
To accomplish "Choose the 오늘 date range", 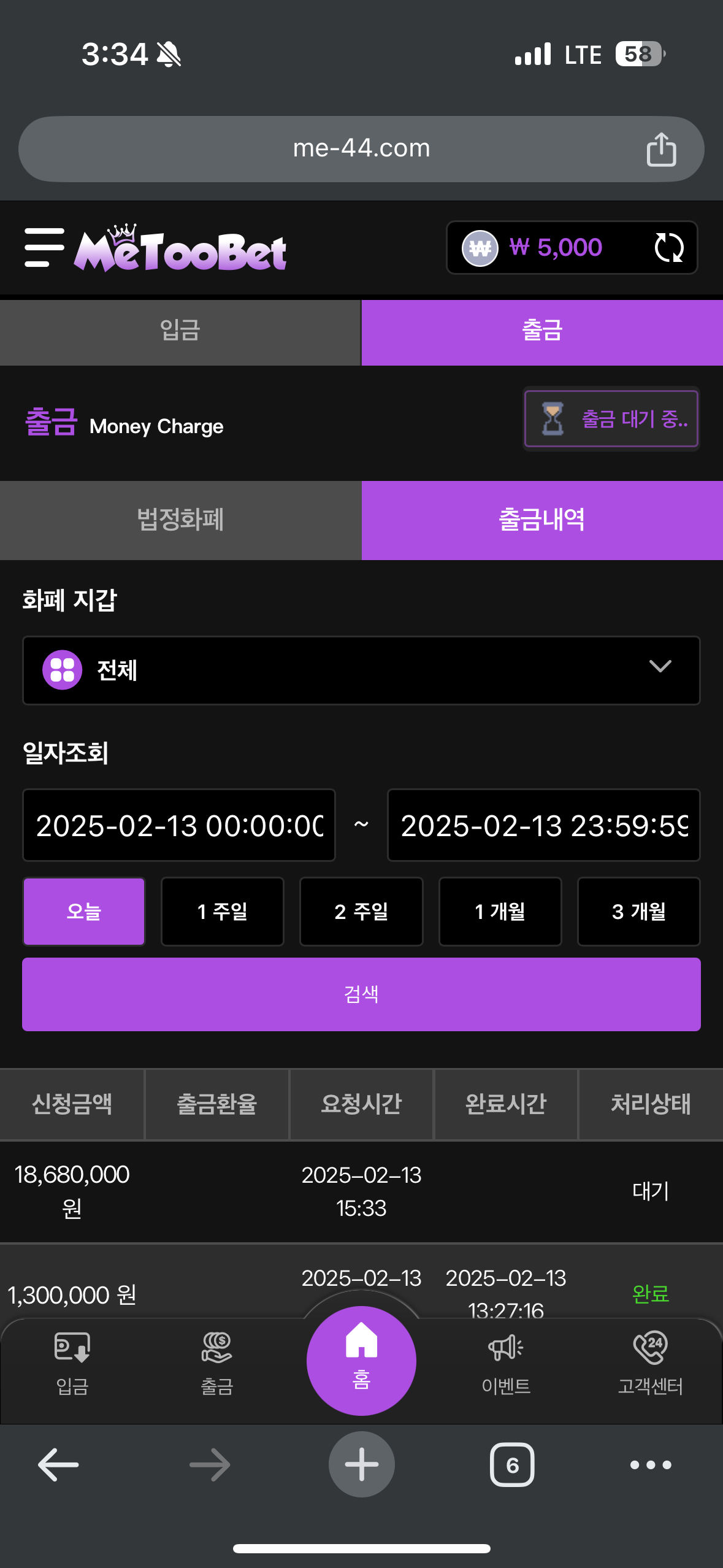I will [84, 912].
